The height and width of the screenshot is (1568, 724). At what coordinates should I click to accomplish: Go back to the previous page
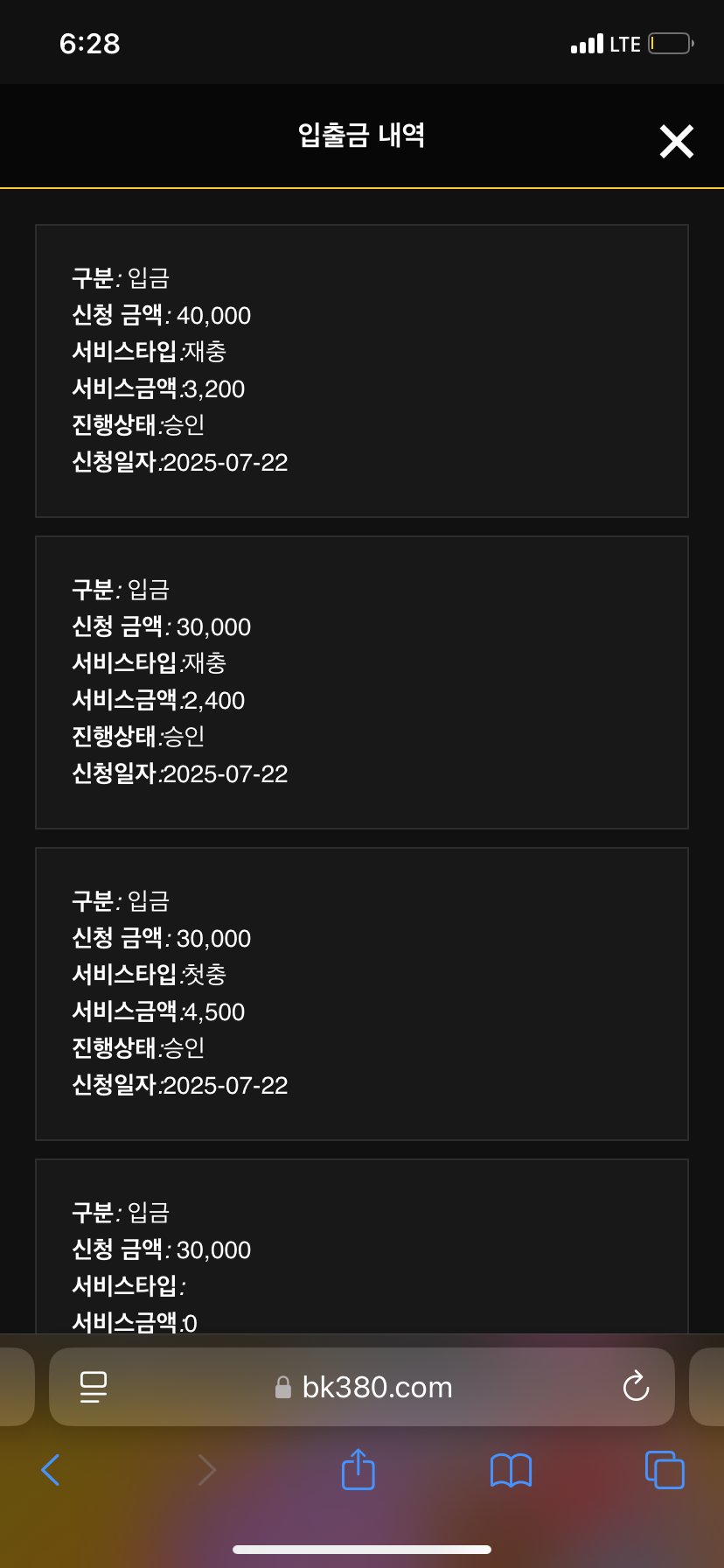click(x=51, y=1470)
